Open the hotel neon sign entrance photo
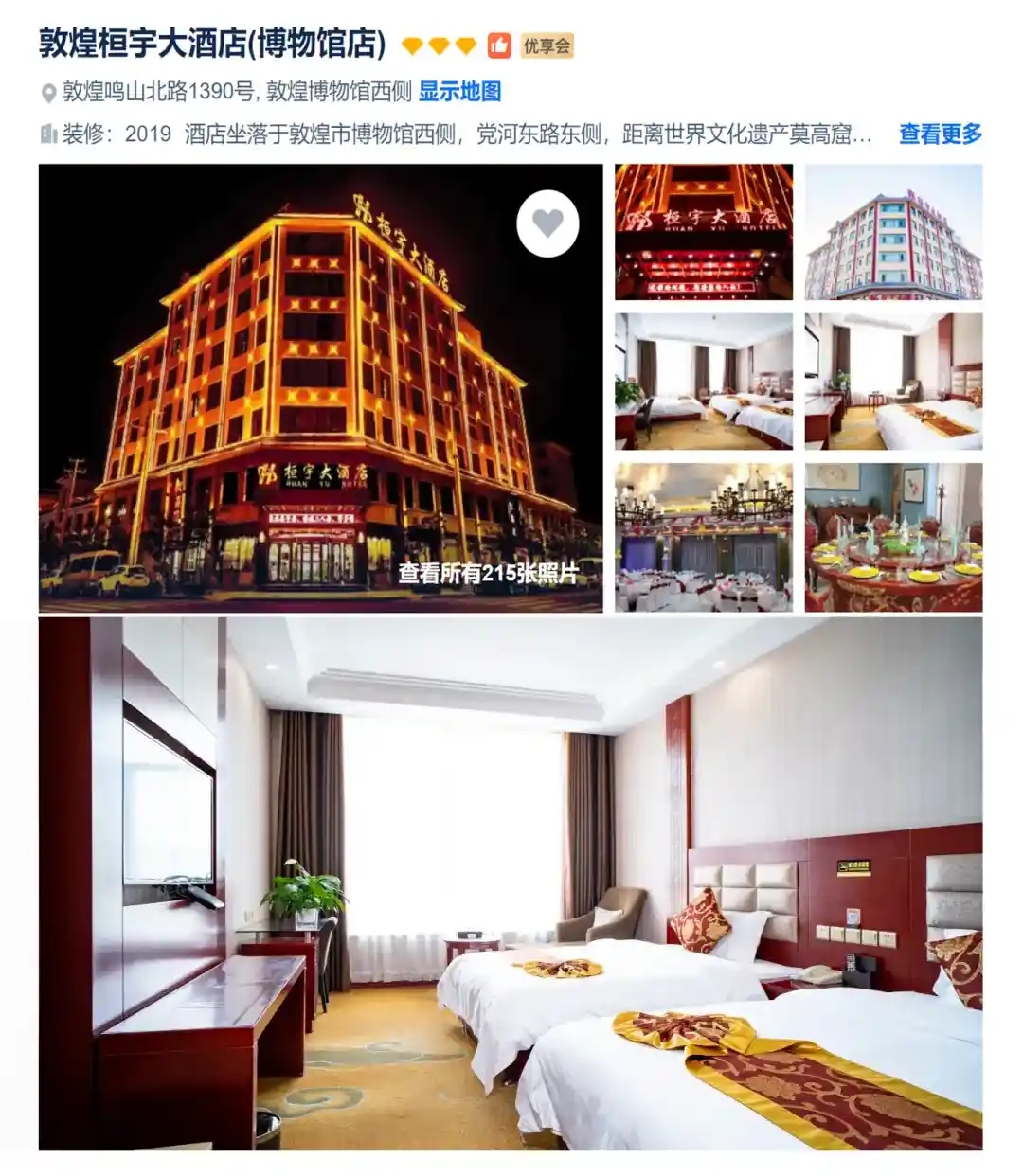This screenshot has width=1023, height=1176. tap(704, 232)
